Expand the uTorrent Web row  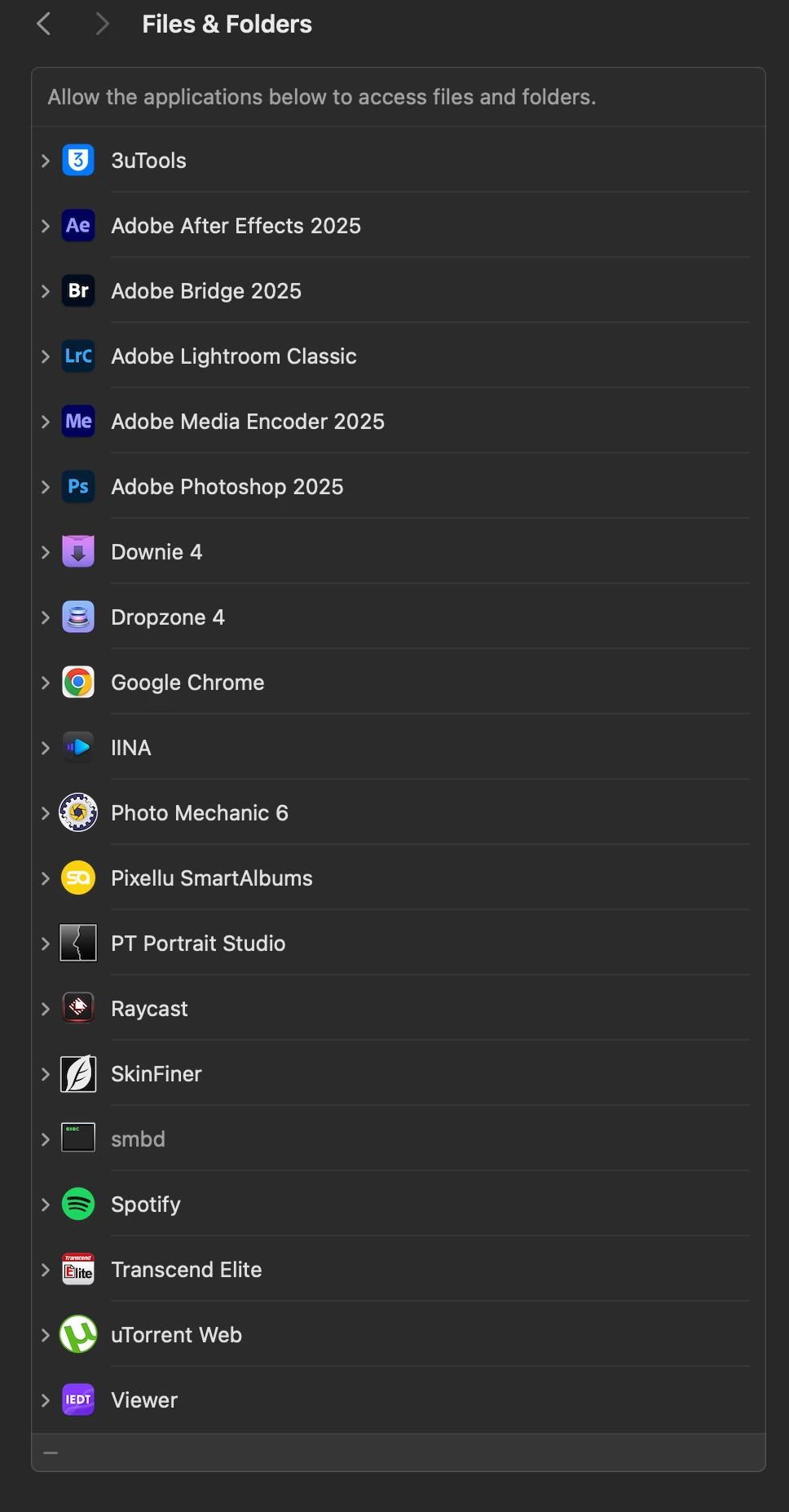click(46, 1335)
